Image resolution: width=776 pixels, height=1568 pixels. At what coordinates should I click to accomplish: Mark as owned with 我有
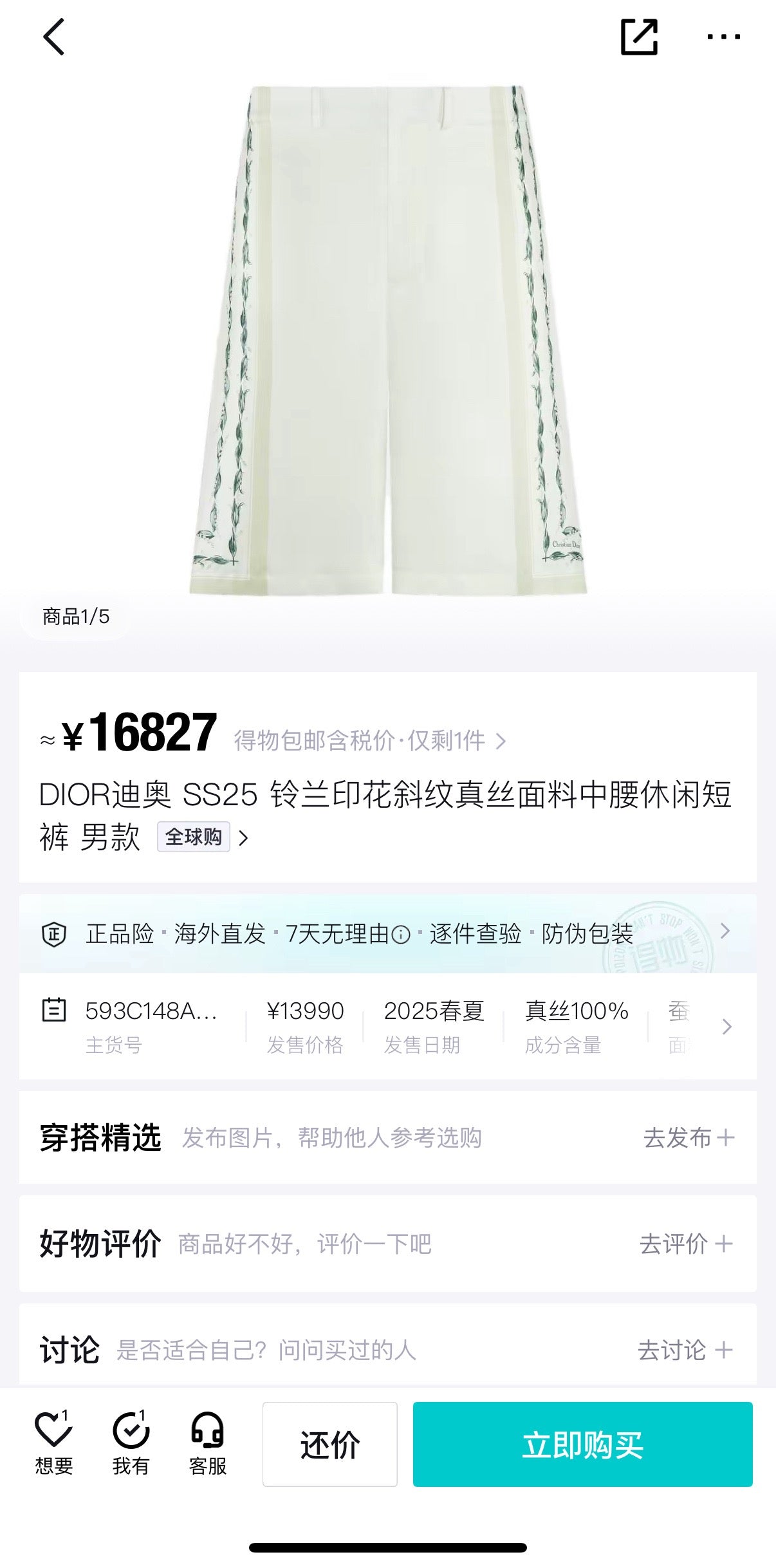131,1443
